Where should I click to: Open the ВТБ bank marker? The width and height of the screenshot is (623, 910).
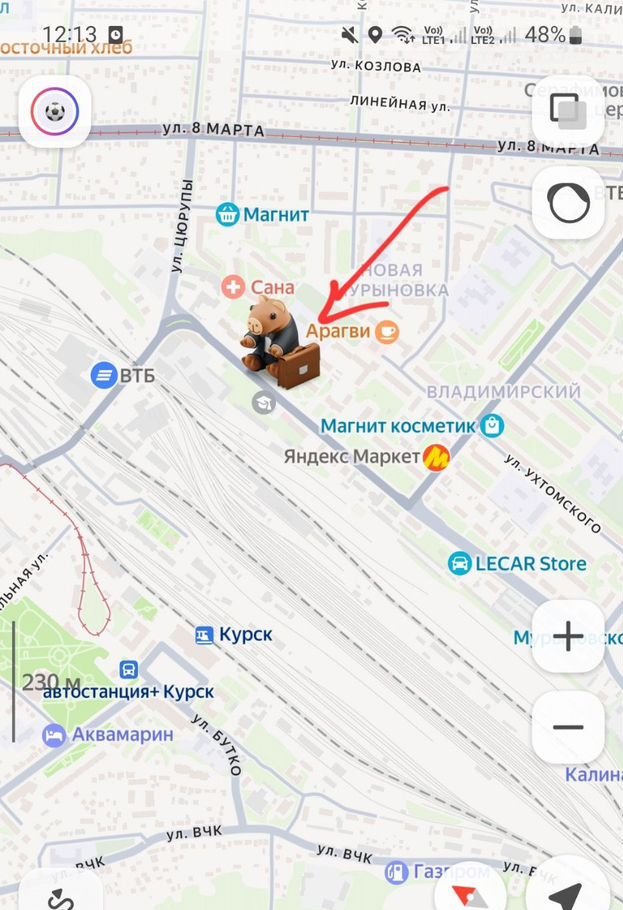click(x=103, y=376)
